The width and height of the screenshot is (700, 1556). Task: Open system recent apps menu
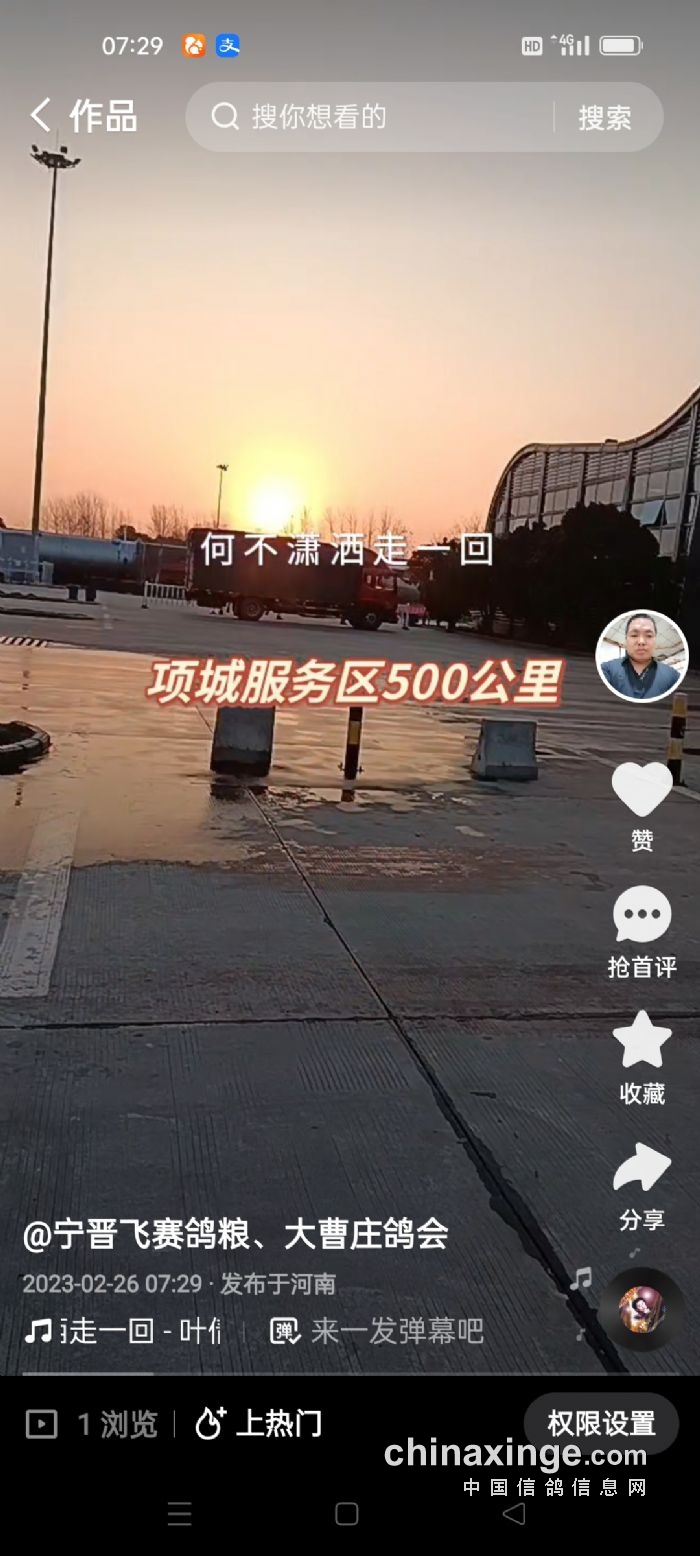(180, 1514)
